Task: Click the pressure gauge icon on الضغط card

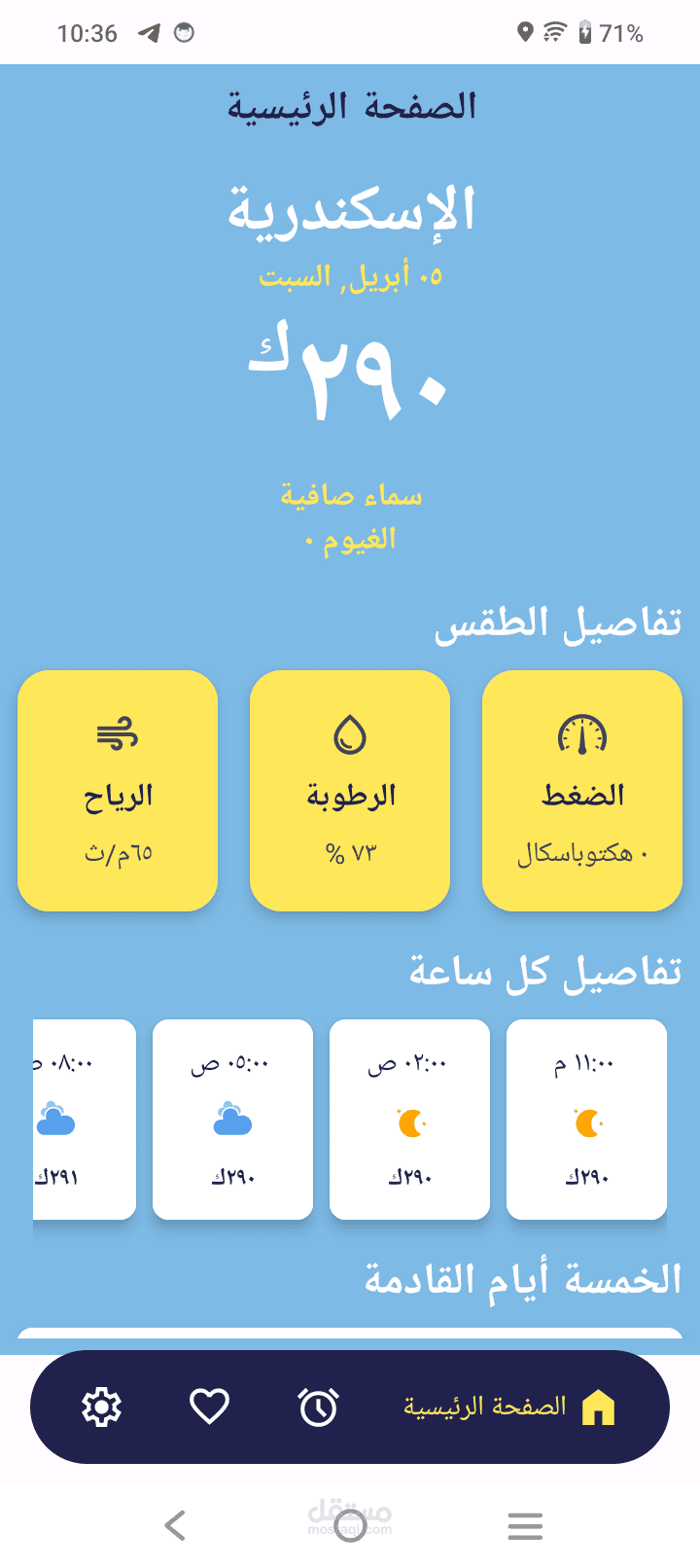Action: coord(580,735)
